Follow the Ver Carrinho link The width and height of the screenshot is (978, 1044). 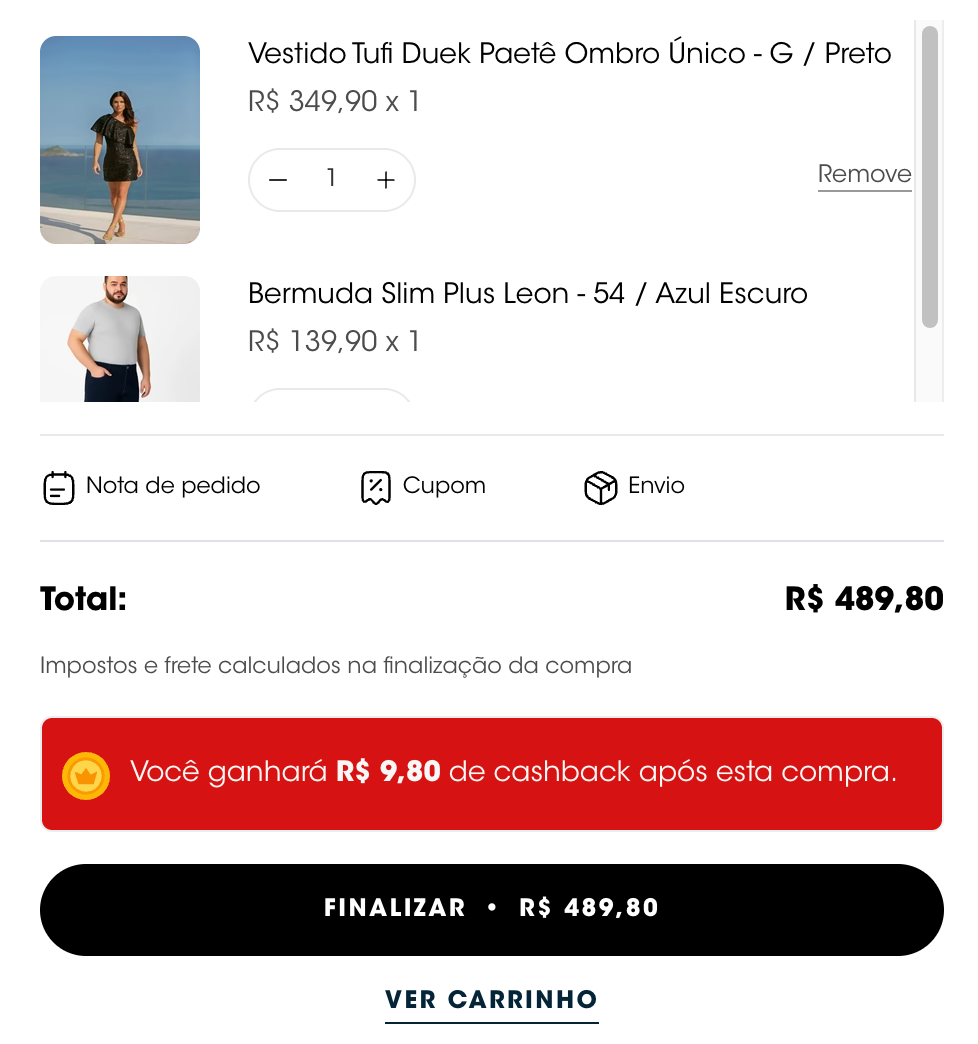pyautogui.click(x=491, y=1000)
